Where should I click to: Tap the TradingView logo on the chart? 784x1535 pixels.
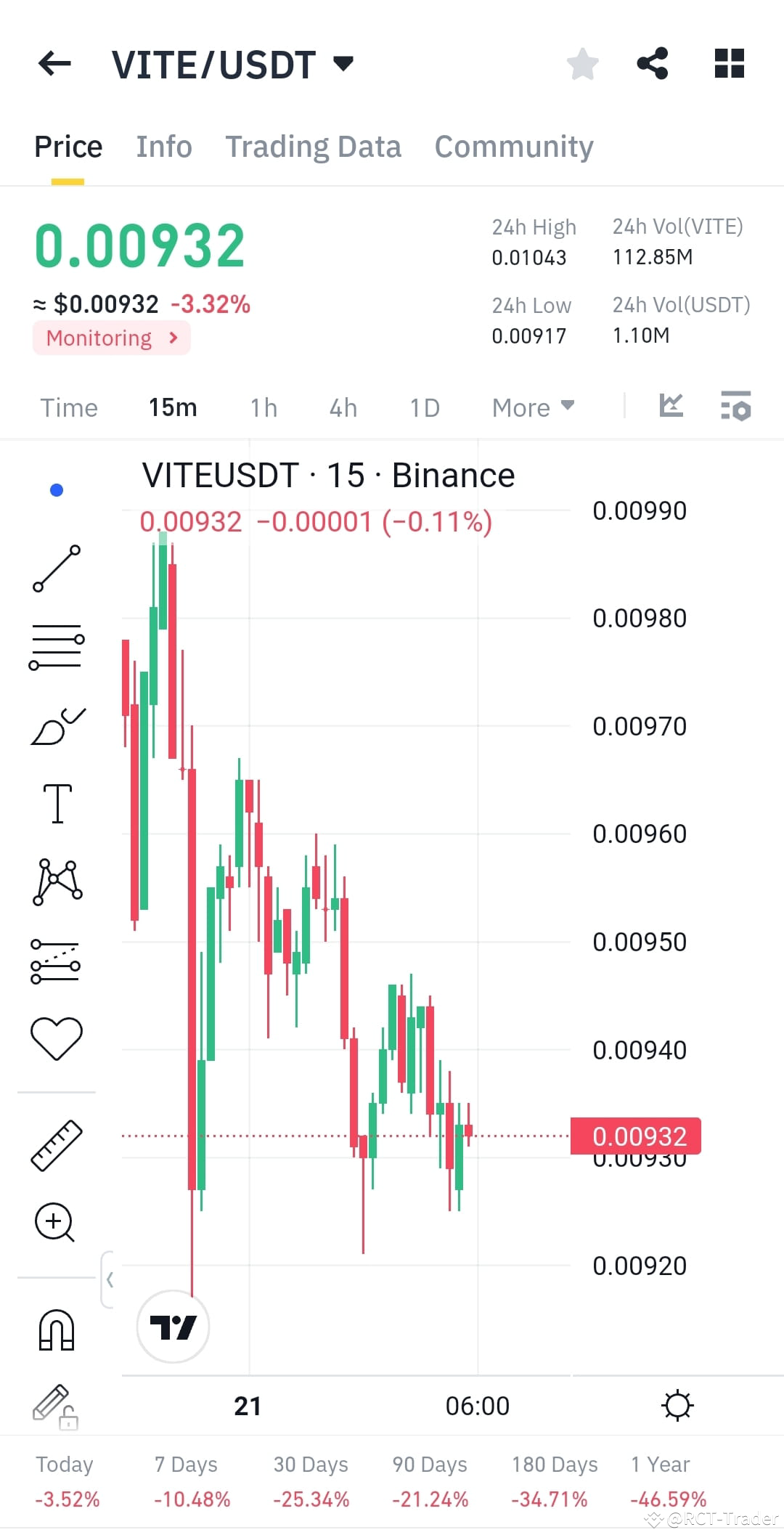click(x=173, y=1327)
